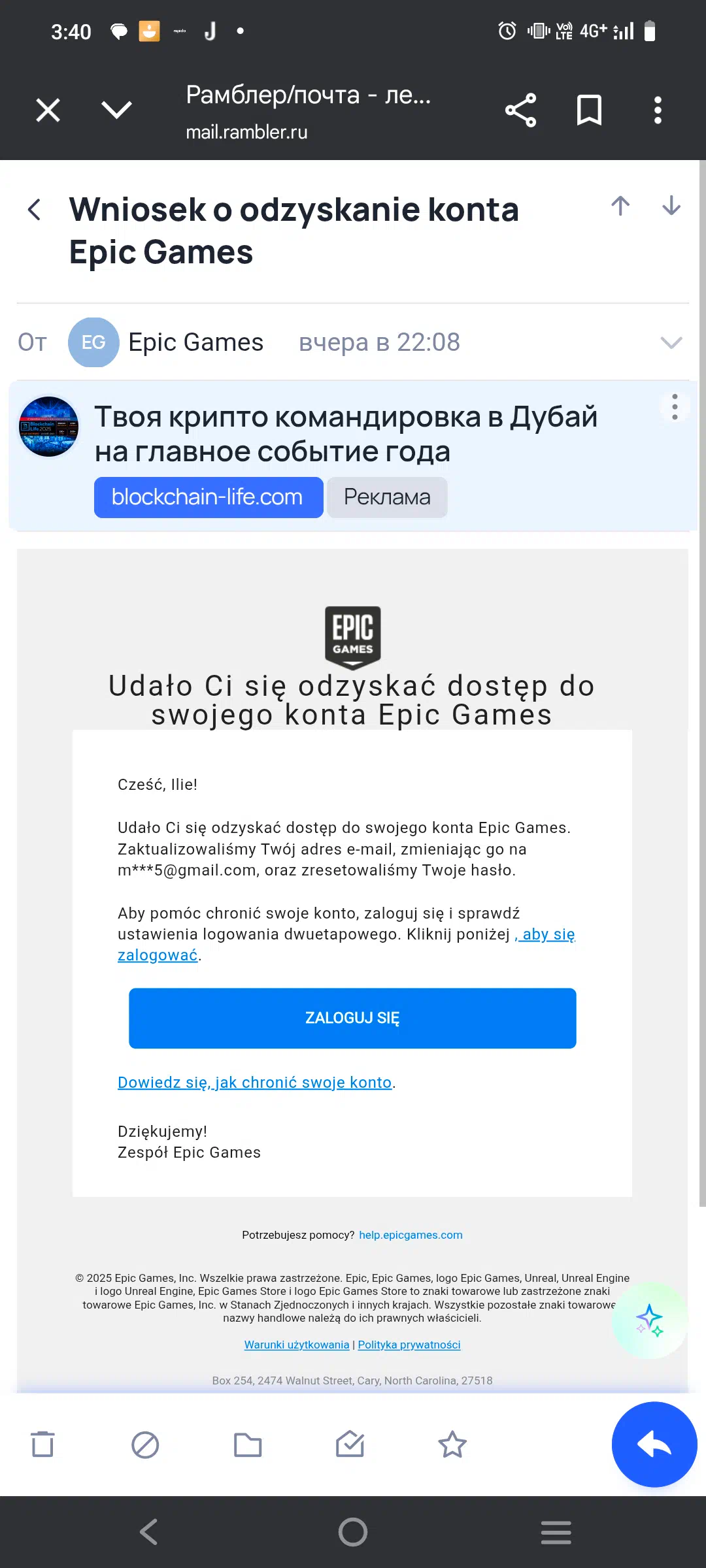Jump to the previous email
This screenshot has height=1568, width=706.
[x=620, y=206]
